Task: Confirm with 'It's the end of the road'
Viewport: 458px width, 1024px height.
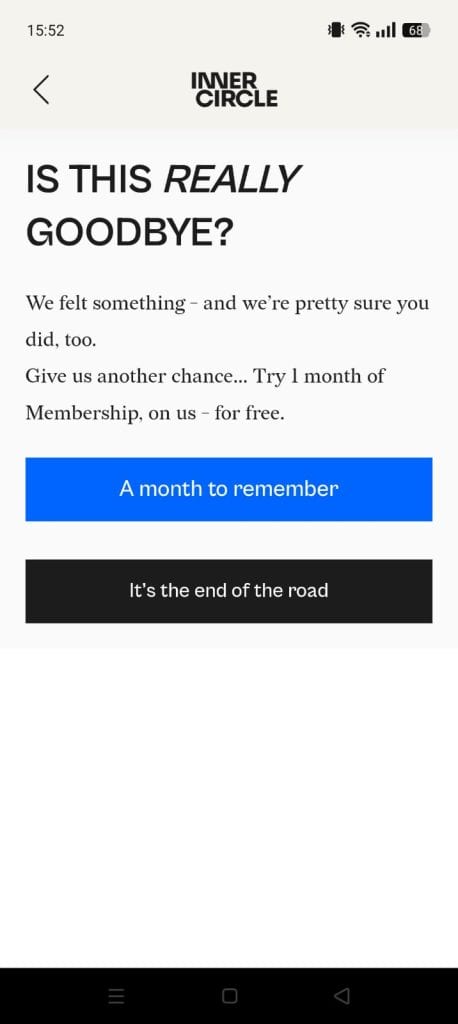Action: coord(229,591)
